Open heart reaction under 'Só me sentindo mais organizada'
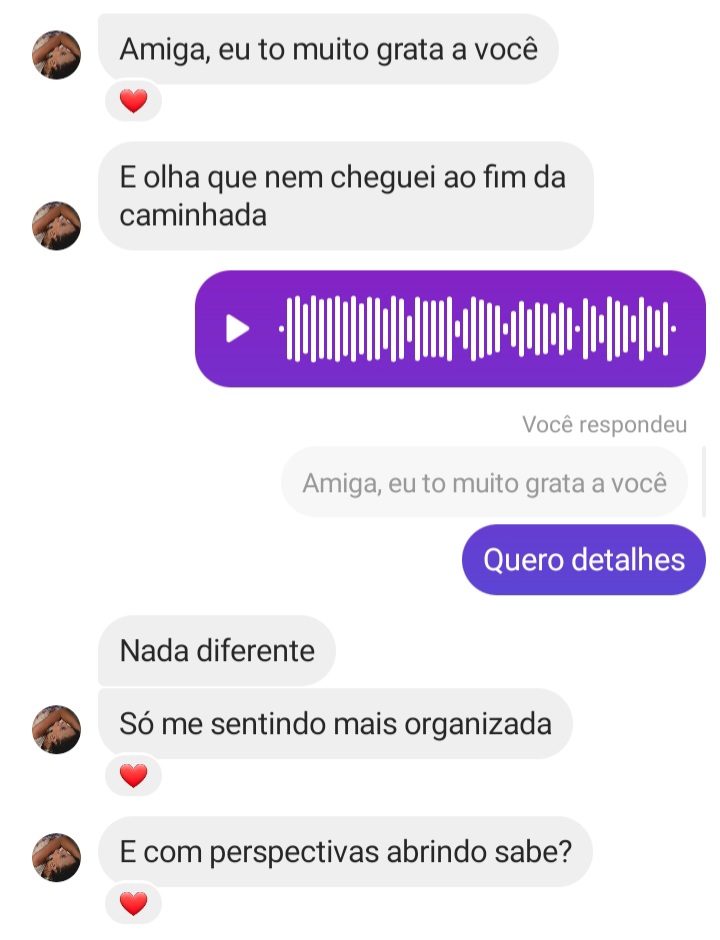720x940 pixels. point(133,775)
